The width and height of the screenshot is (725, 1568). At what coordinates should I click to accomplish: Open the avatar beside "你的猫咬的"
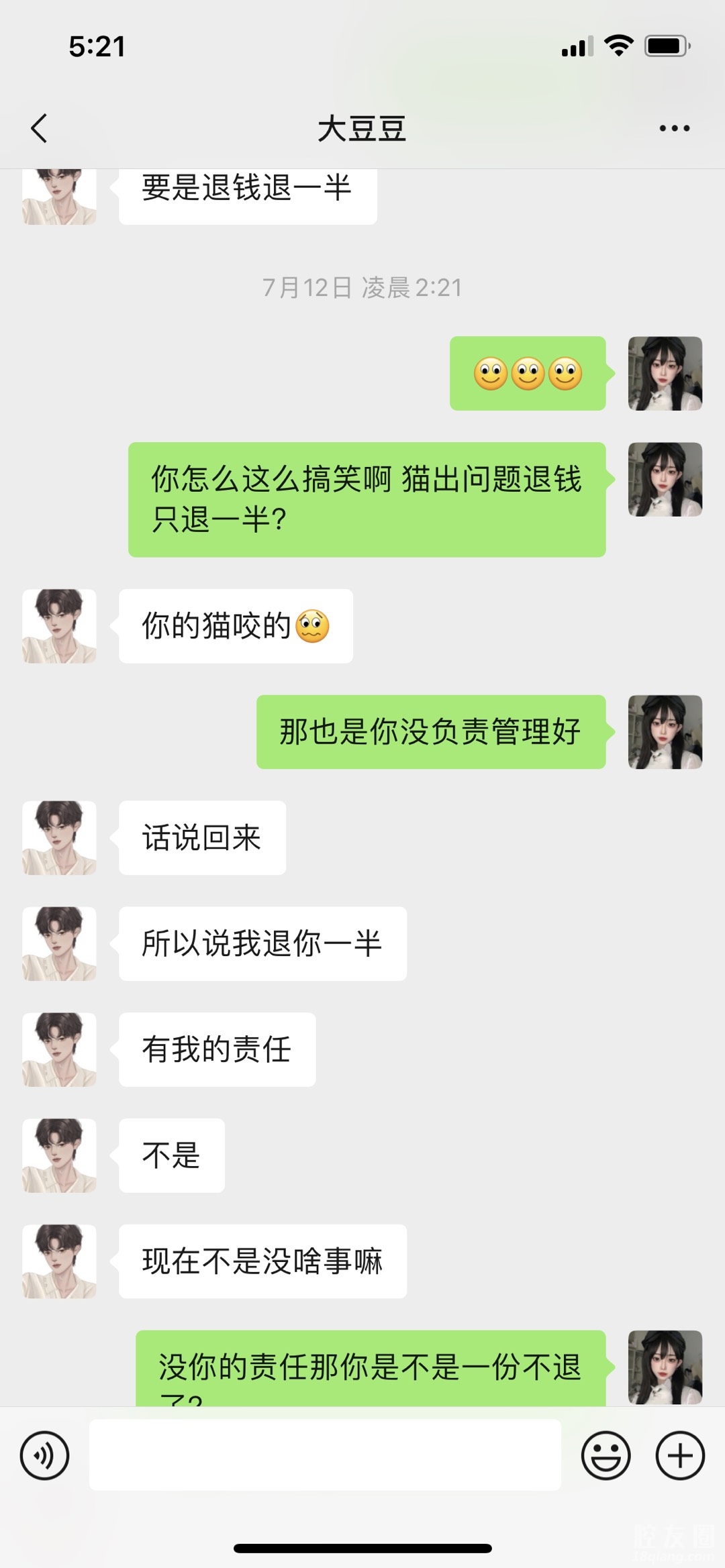[x=60, y=626]
